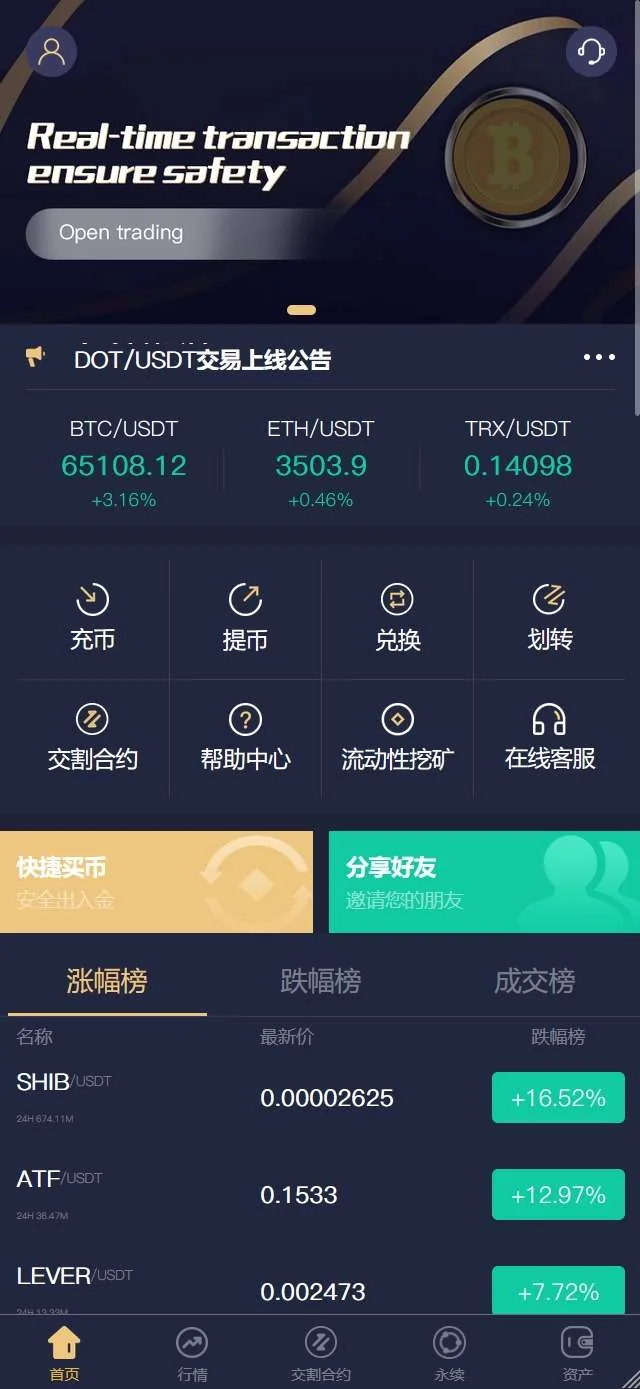Open 流动性挖矿 liquidity mining
The width and height of the screenshot is (640, 1389).
click(x=397, y=738)
